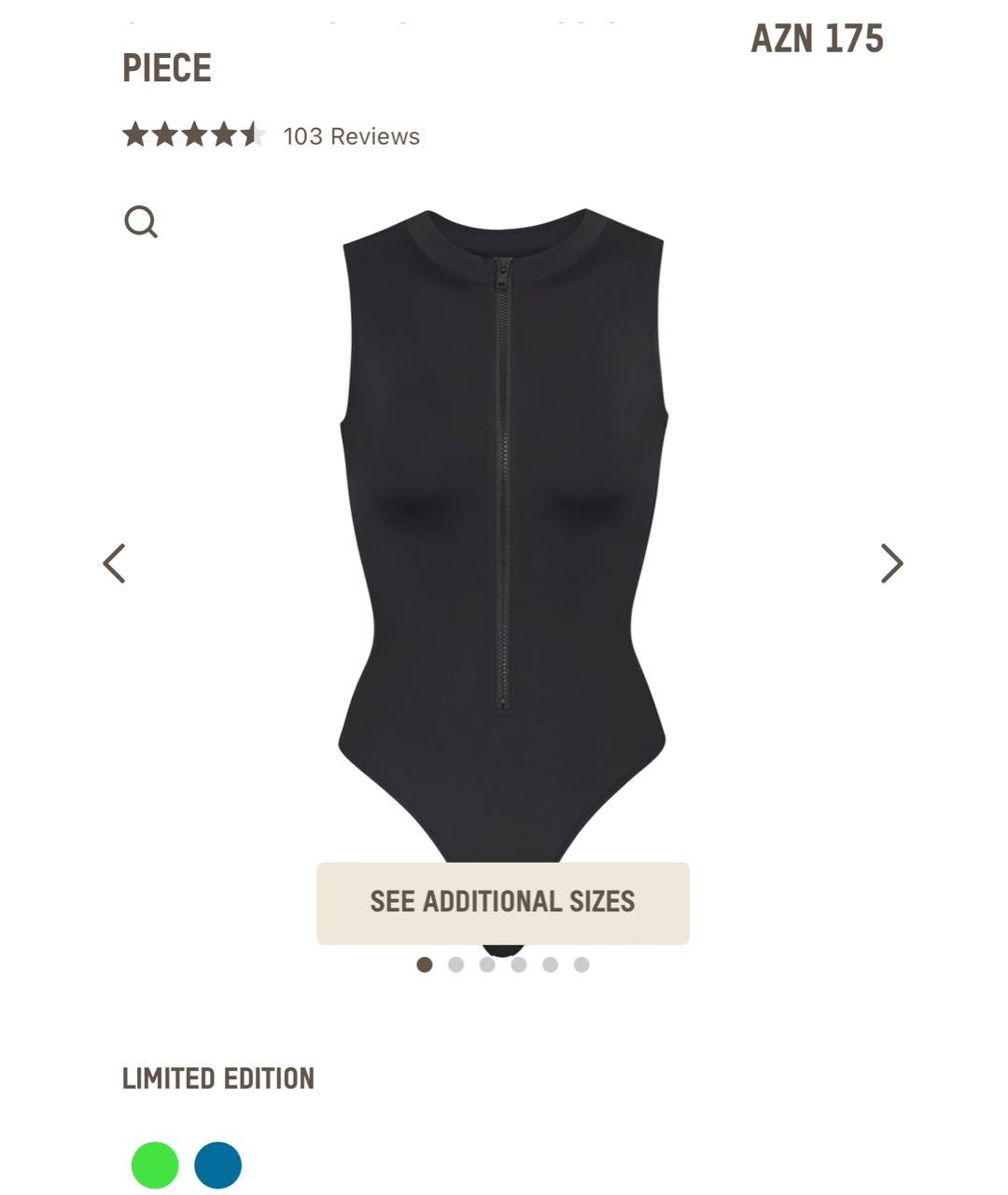
Task: Select the green limited edition color
Action: point(155,1165)
